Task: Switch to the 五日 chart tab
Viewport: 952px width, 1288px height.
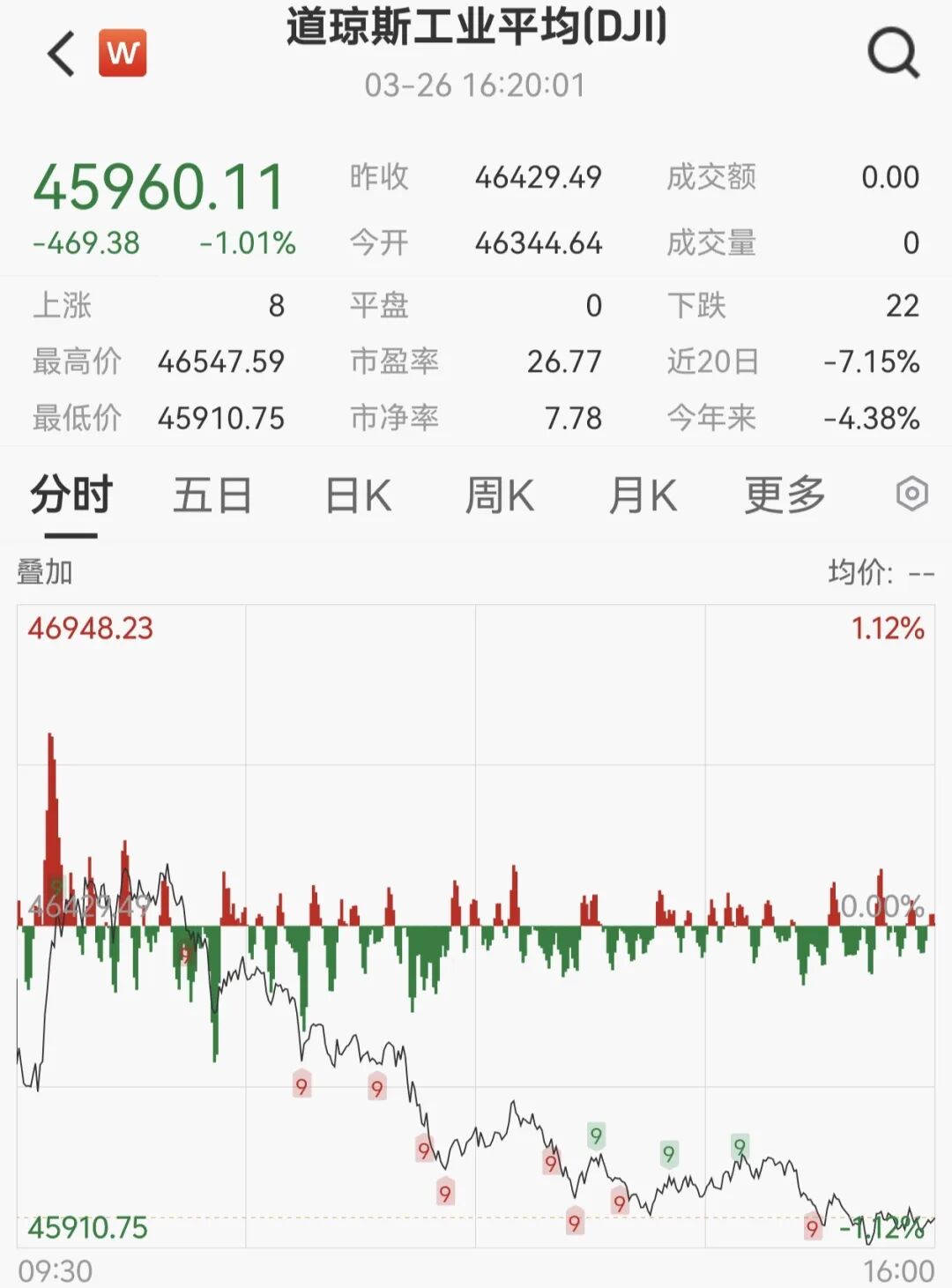Action: pyautogui.click(x=212, y=495)
